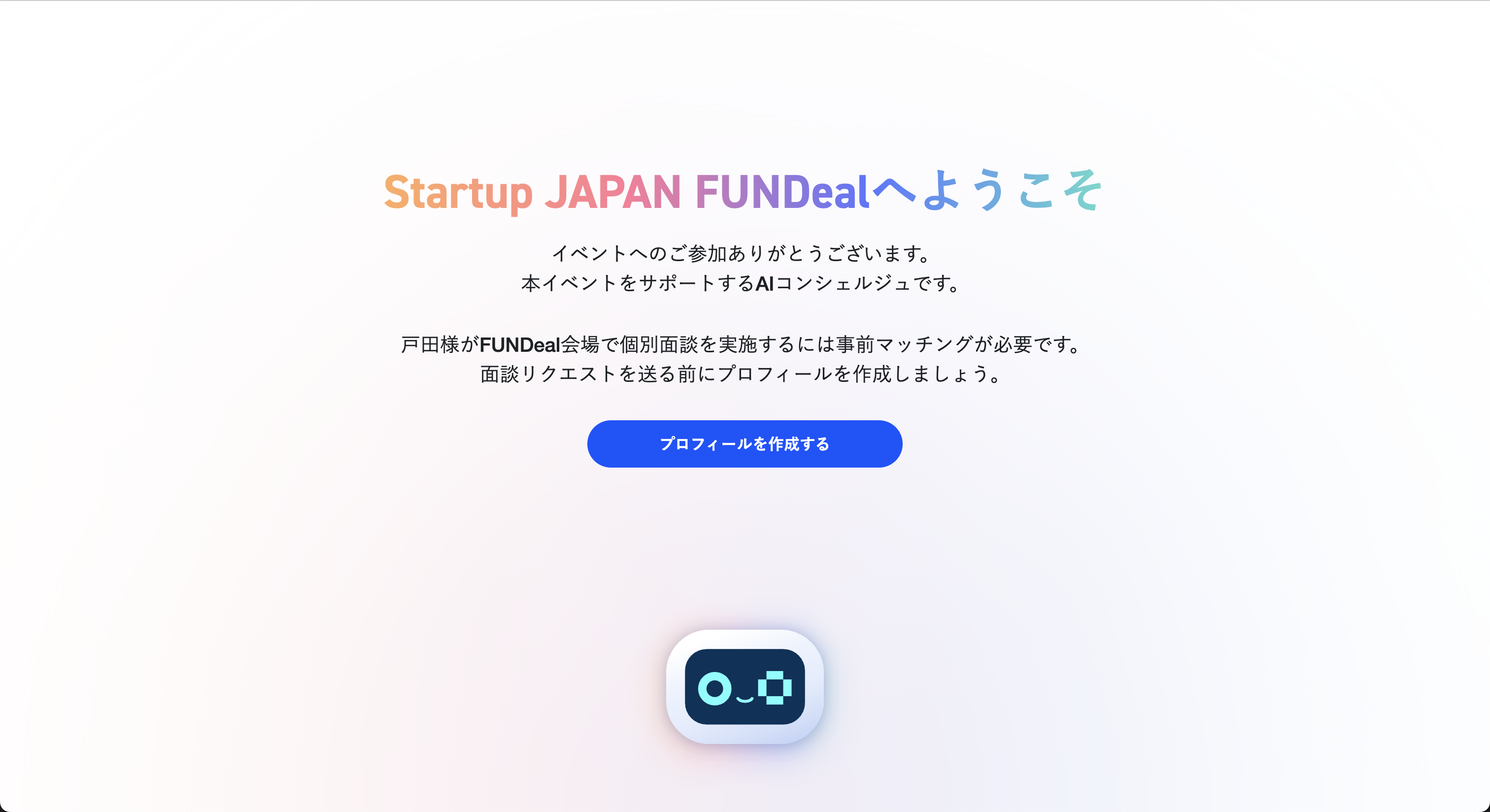1490x812 pixels.
Task: Tap the プロフィールを作成する button
Action: pyautogui.click(x=745, y=443)
